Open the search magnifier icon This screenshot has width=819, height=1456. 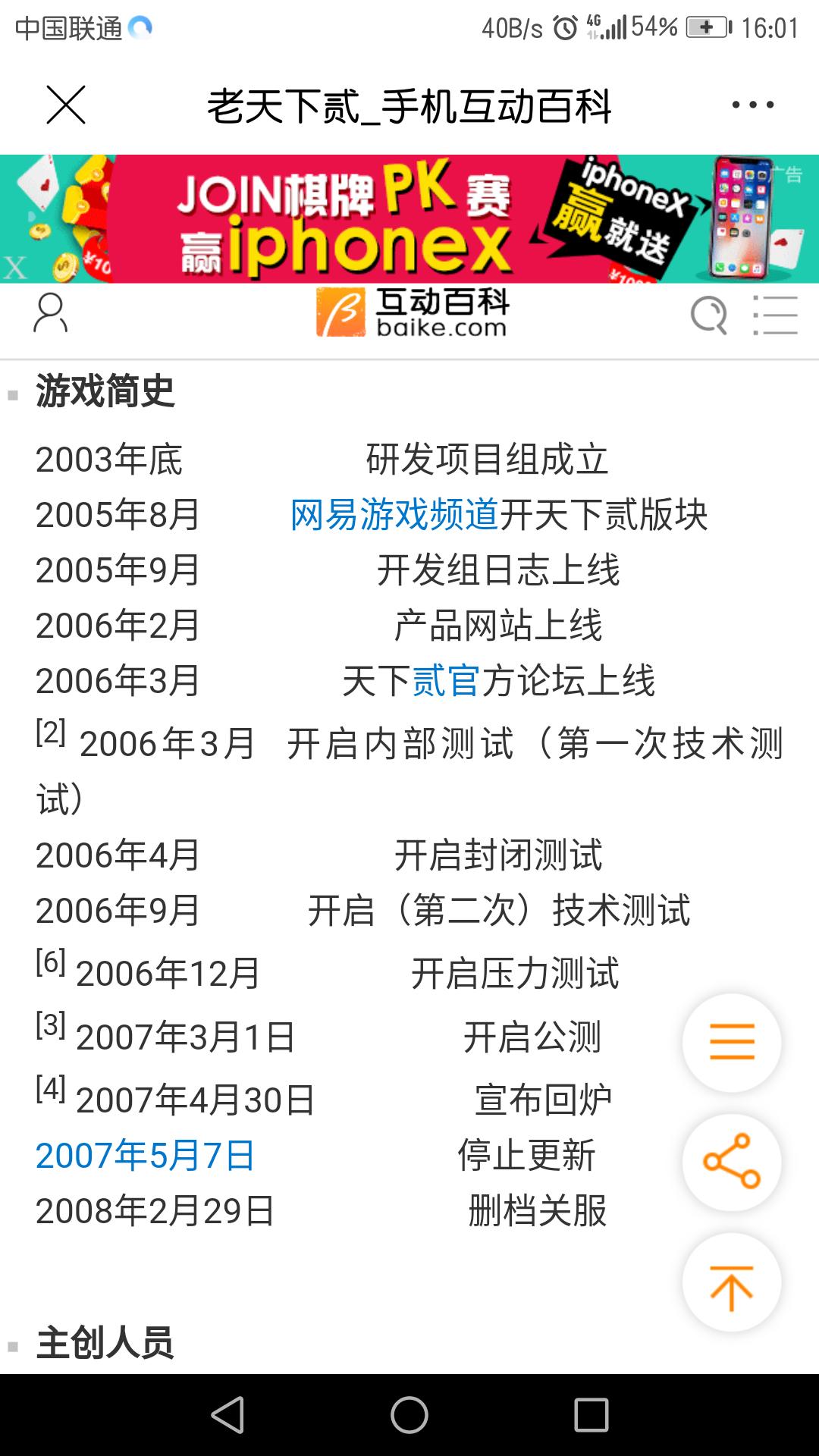coord(709,315)
